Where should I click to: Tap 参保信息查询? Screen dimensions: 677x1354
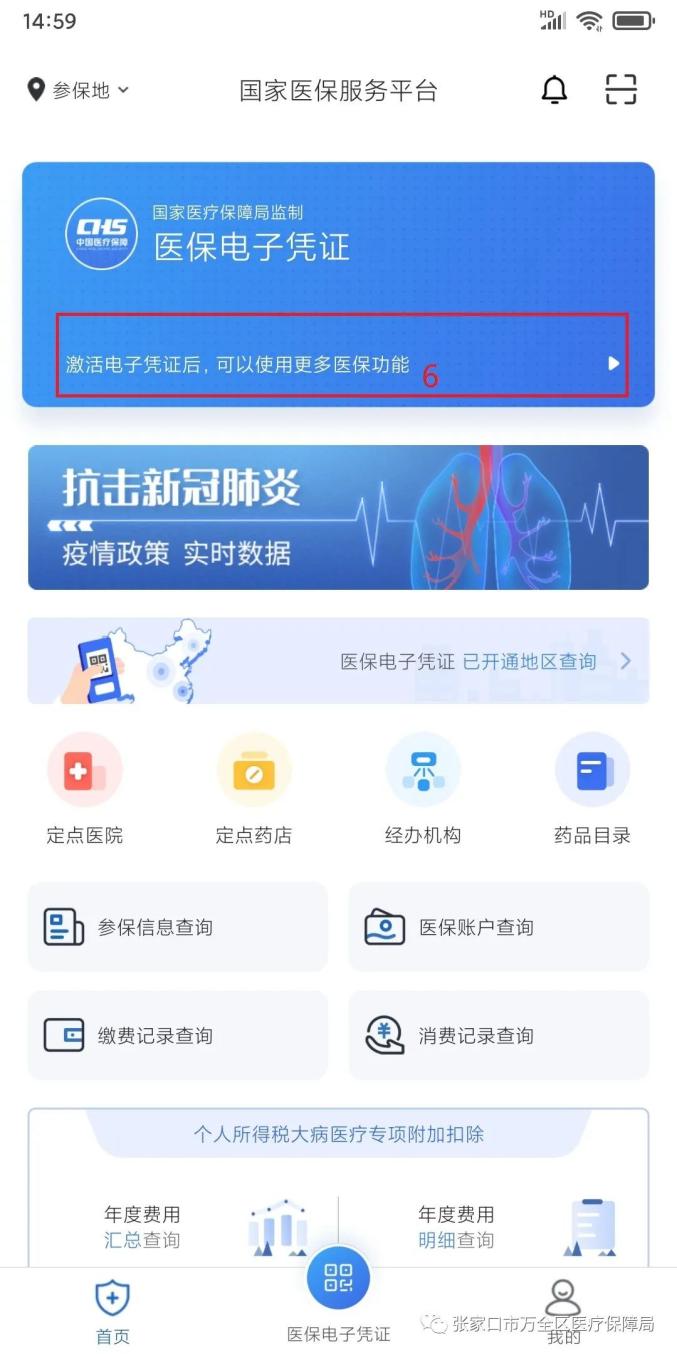178,927
